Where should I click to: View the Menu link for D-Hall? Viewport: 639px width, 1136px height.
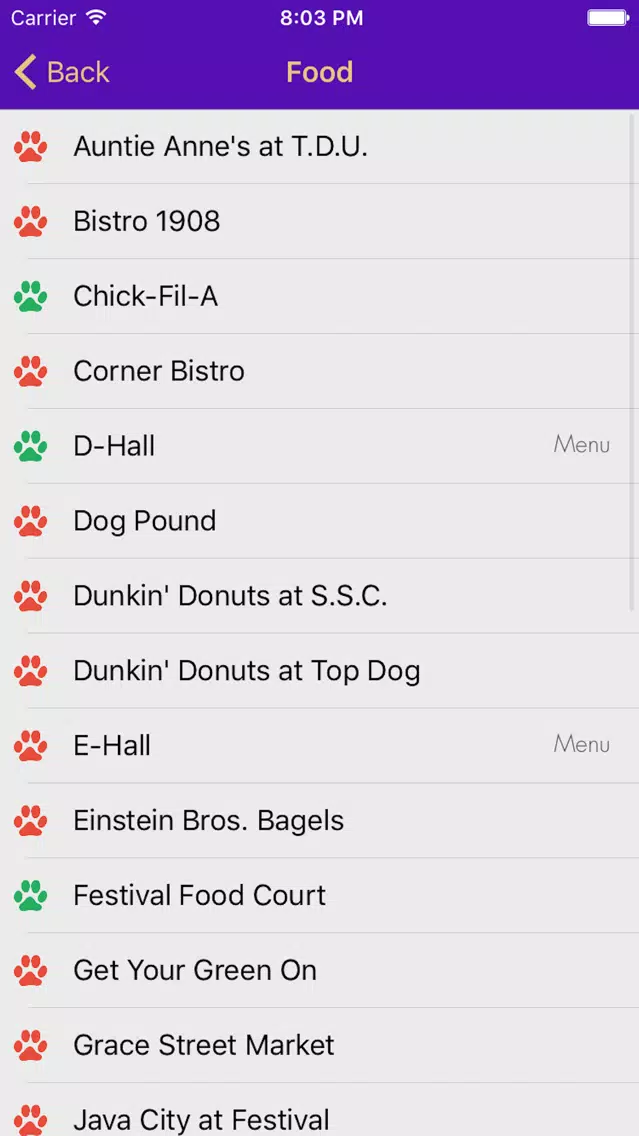[582, 444]
